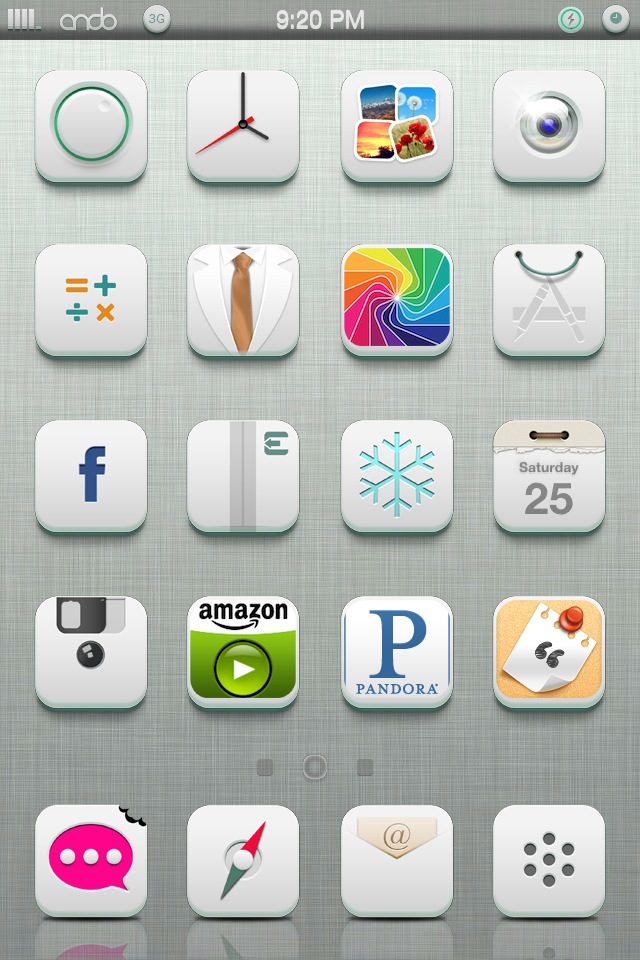
Task: Launch the Facebook app
Action: [x=91, y=476]
